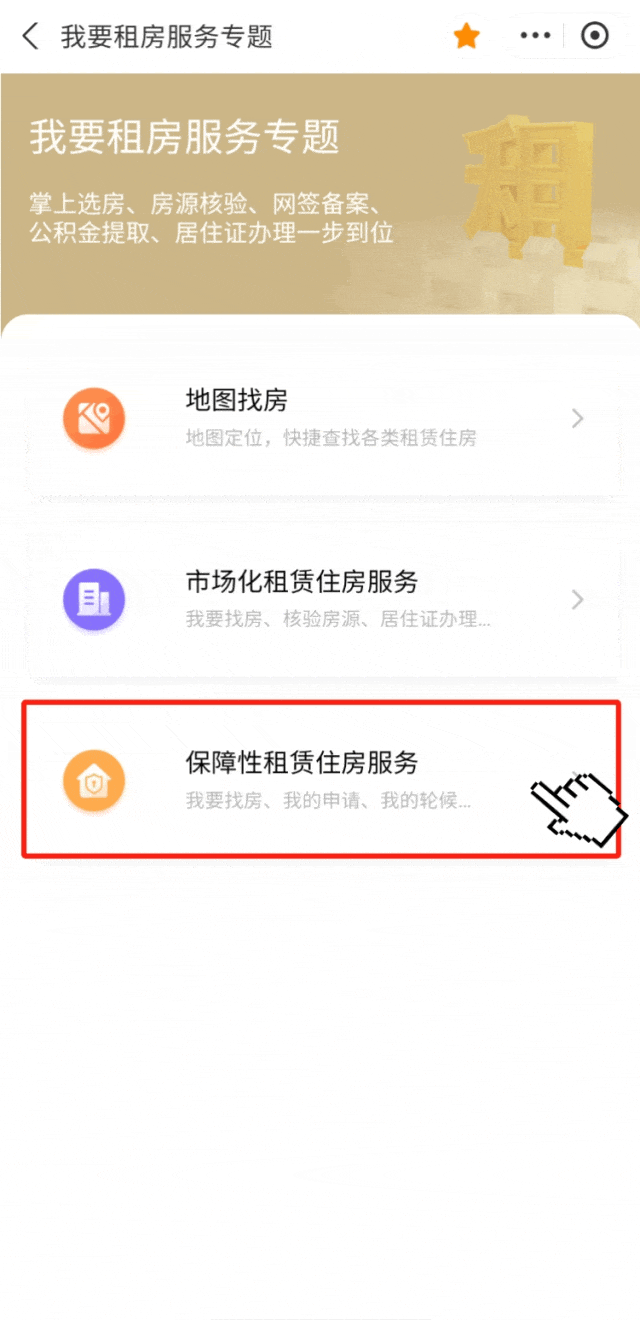Open the three-dot overflow menu
Image resolution: width=640 pixels, height=1320 pixels.
click(x=535, y=37)
